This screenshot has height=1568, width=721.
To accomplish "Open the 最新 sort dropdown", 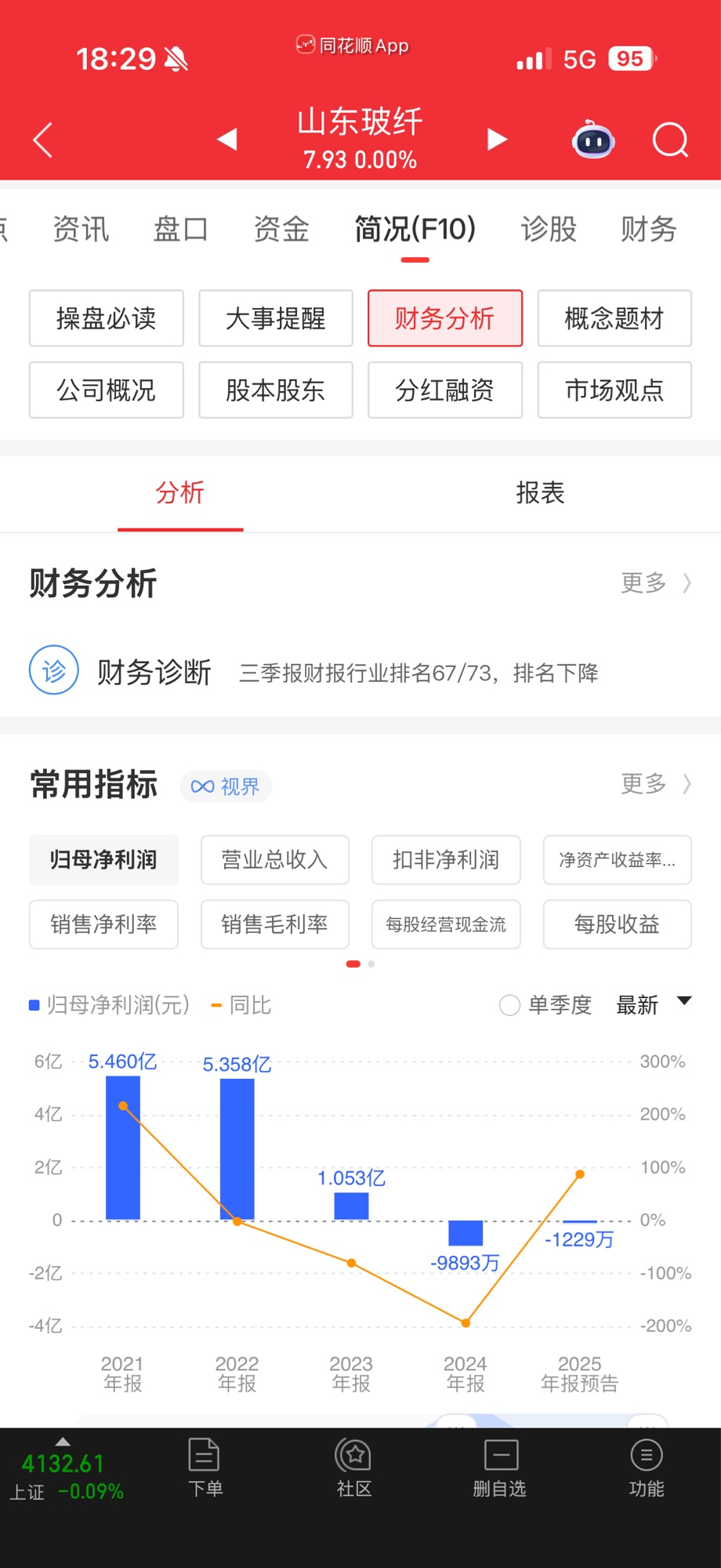I will pyautogui.click(x=654, y=1005).
